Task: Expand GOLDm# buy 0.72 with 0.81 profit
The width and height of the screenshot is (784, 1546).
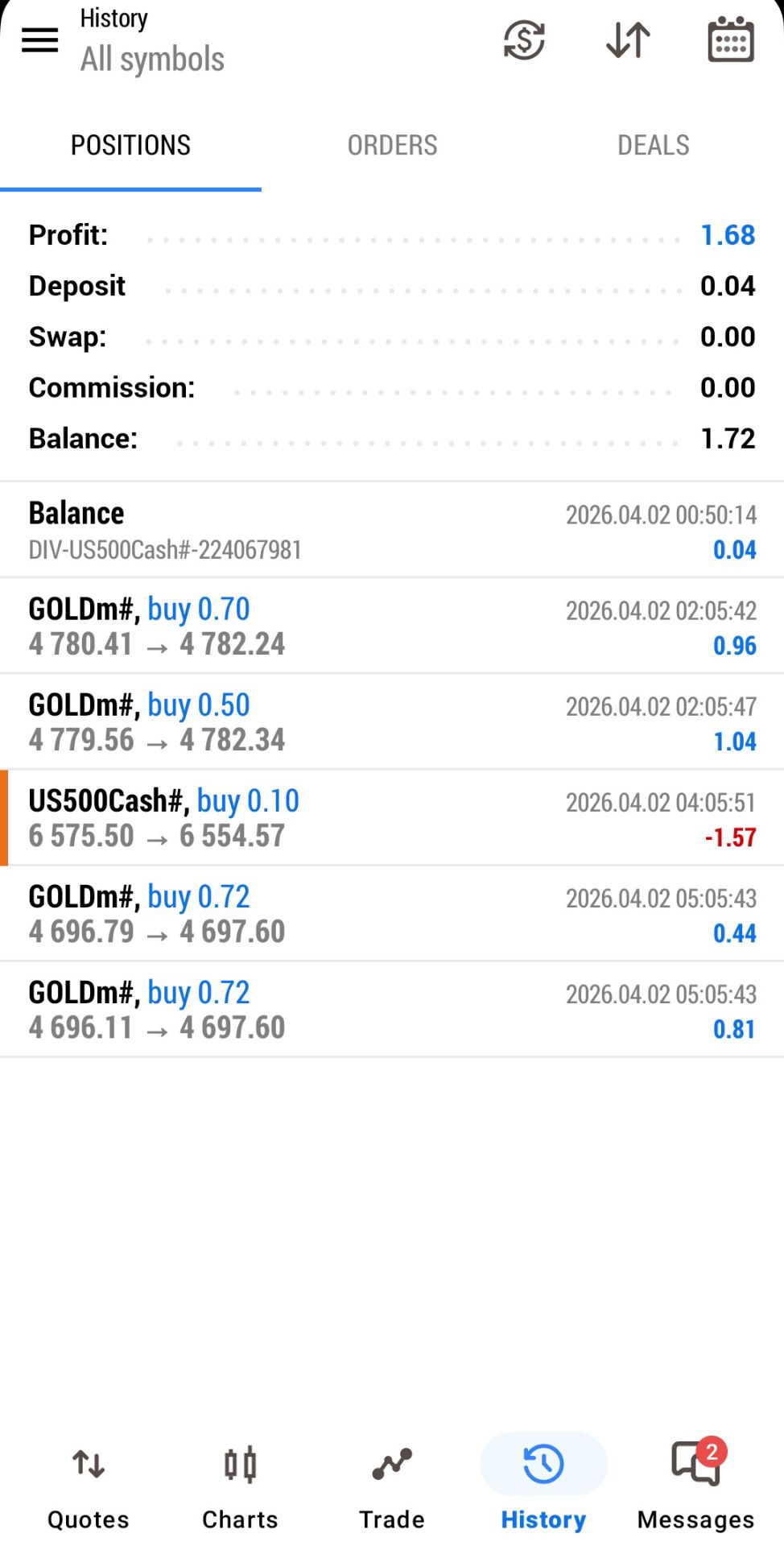Action: 392,1010
